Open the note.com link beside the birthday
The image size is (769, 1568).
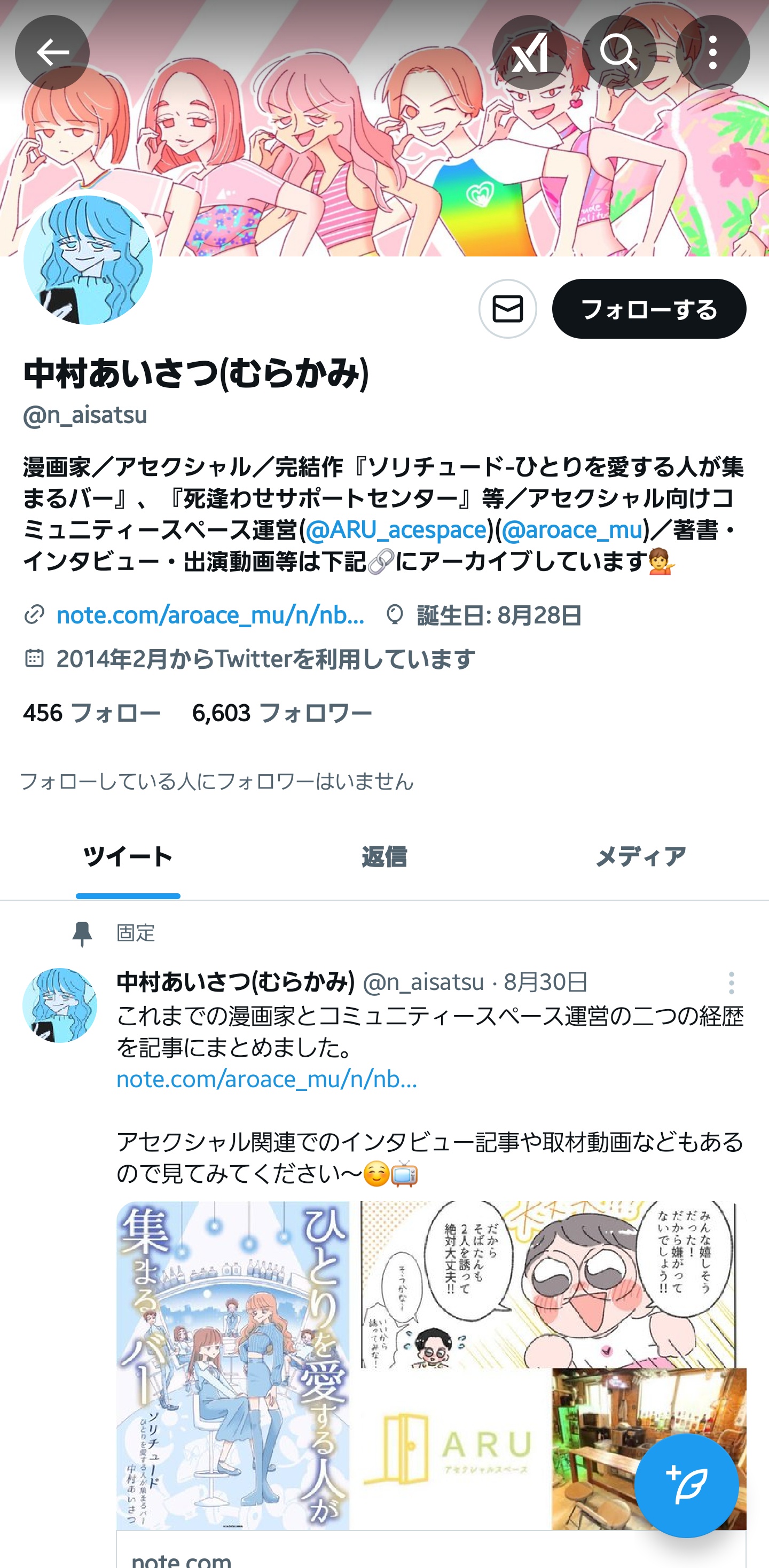coord(210,615)
